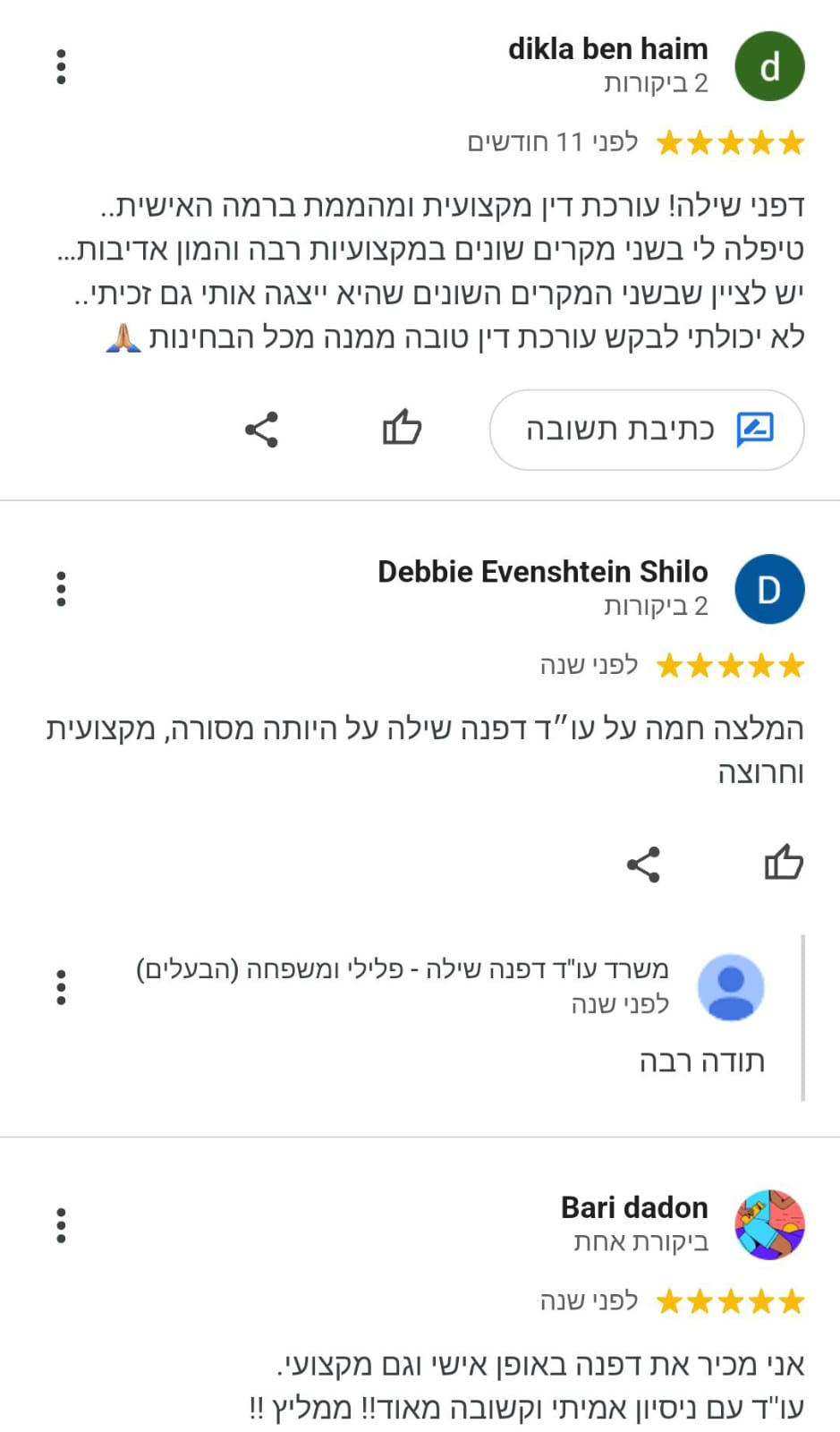View reviewer name dikla ben haim
Viewport: 840px width, 1432px height.
point(608,49)
